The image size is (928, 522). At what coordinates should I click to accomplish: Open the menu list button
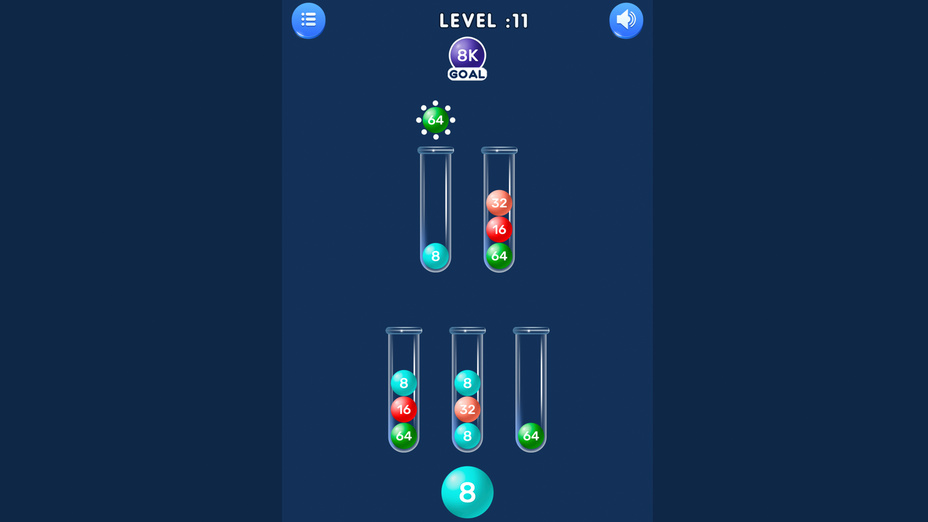click(308, 20)
